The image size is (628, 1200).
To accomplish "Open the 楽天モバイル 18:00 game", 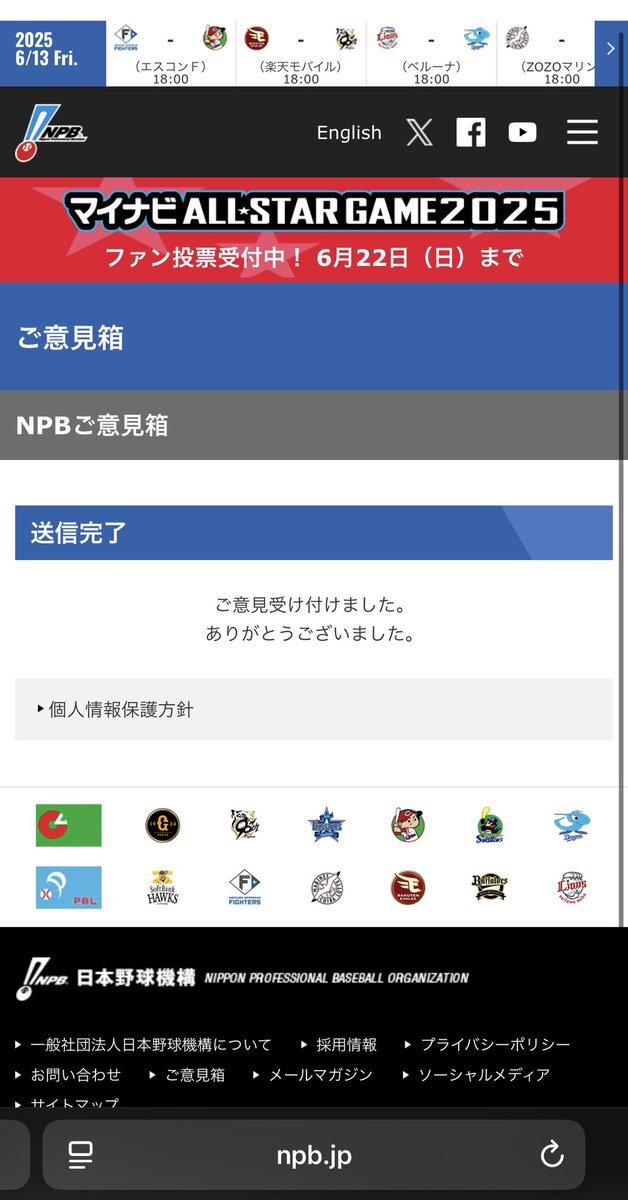I will 301,54.
